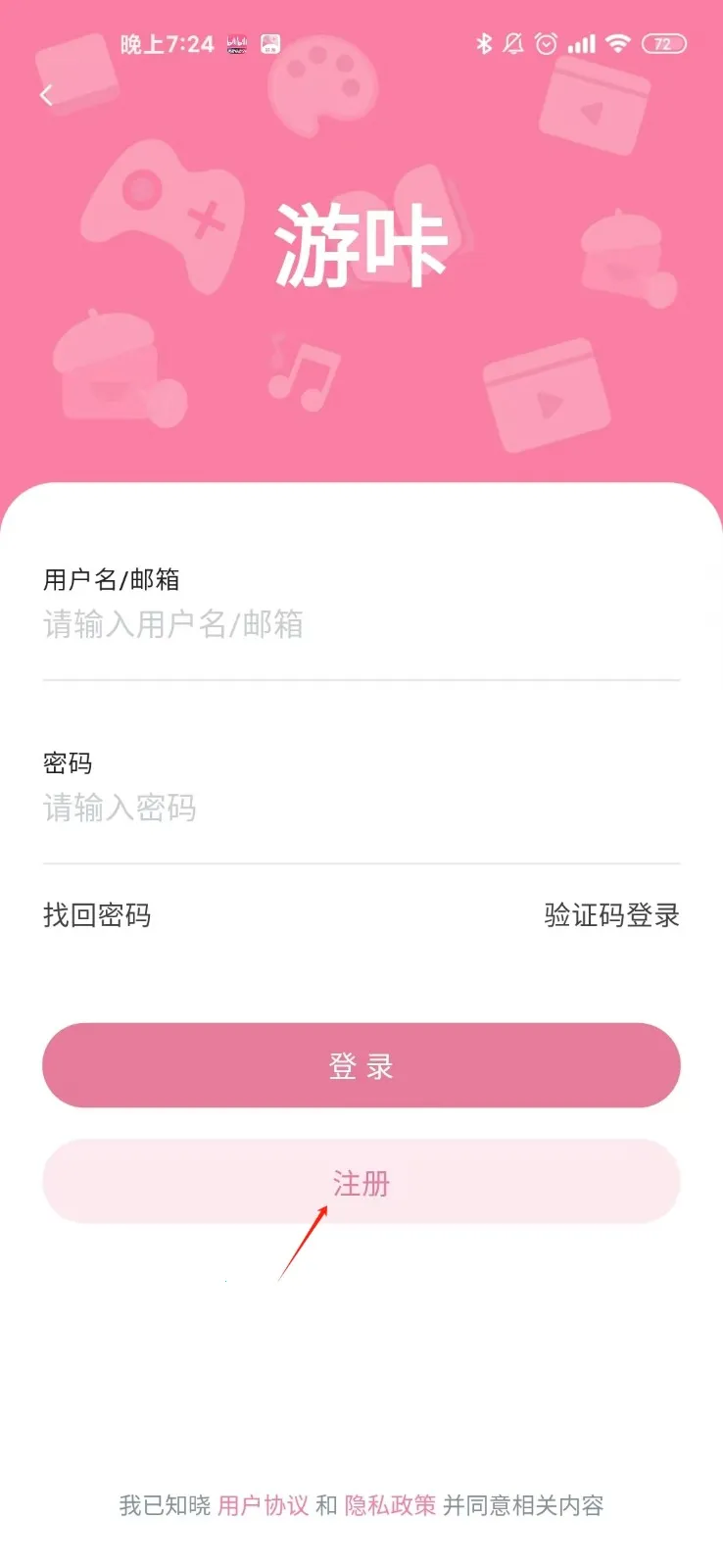The image size is (723, 1568).
Task: Switch to 验证码登录 verification code login
Action: pos(610,915)
